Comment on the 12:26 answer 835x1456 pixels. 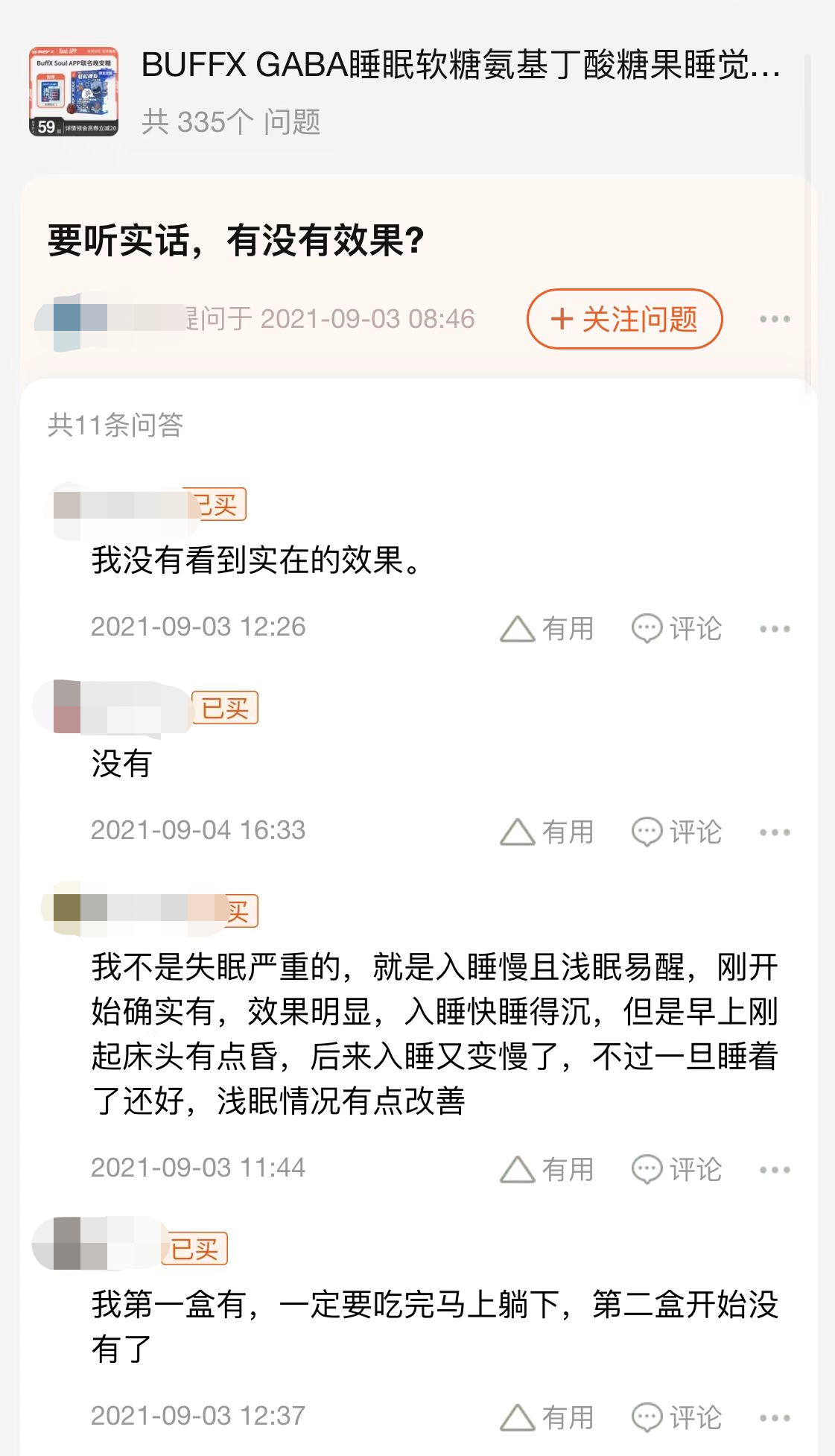point(676,628)
